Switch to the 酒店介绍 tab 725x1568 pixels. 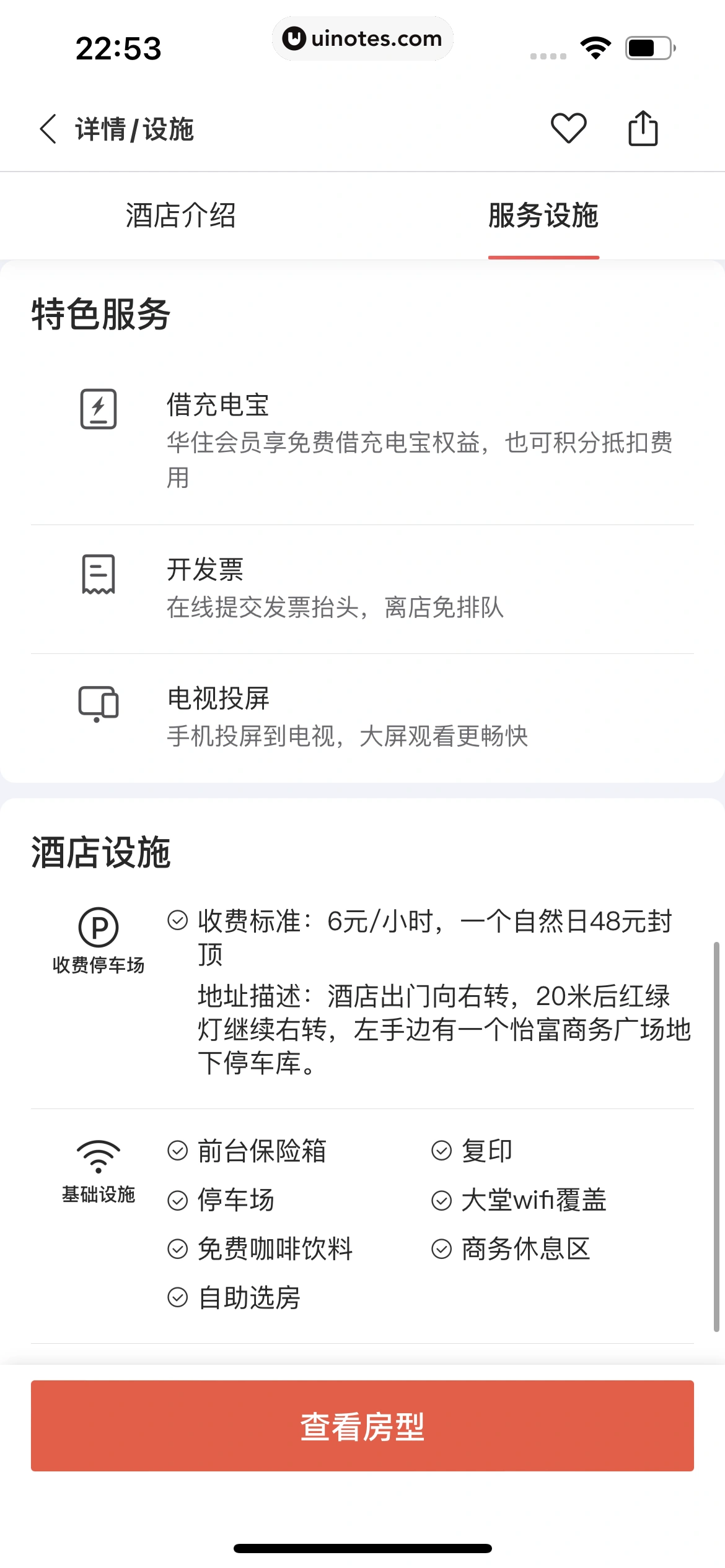pyautogui.click(x=181, y=216)
